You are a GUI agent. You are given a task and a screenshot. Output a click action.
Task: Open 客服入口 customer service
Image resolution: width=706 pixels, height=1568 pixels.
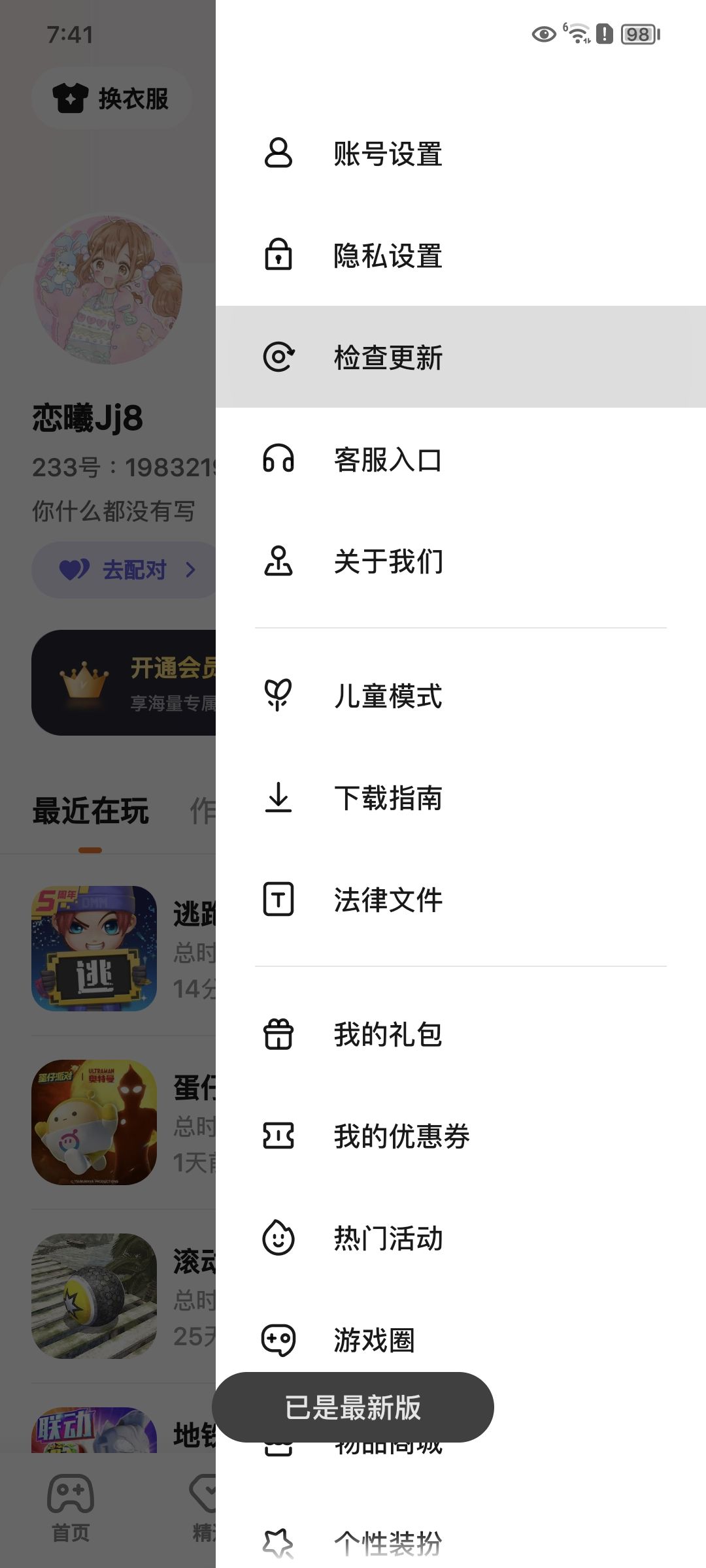[387, 459]
